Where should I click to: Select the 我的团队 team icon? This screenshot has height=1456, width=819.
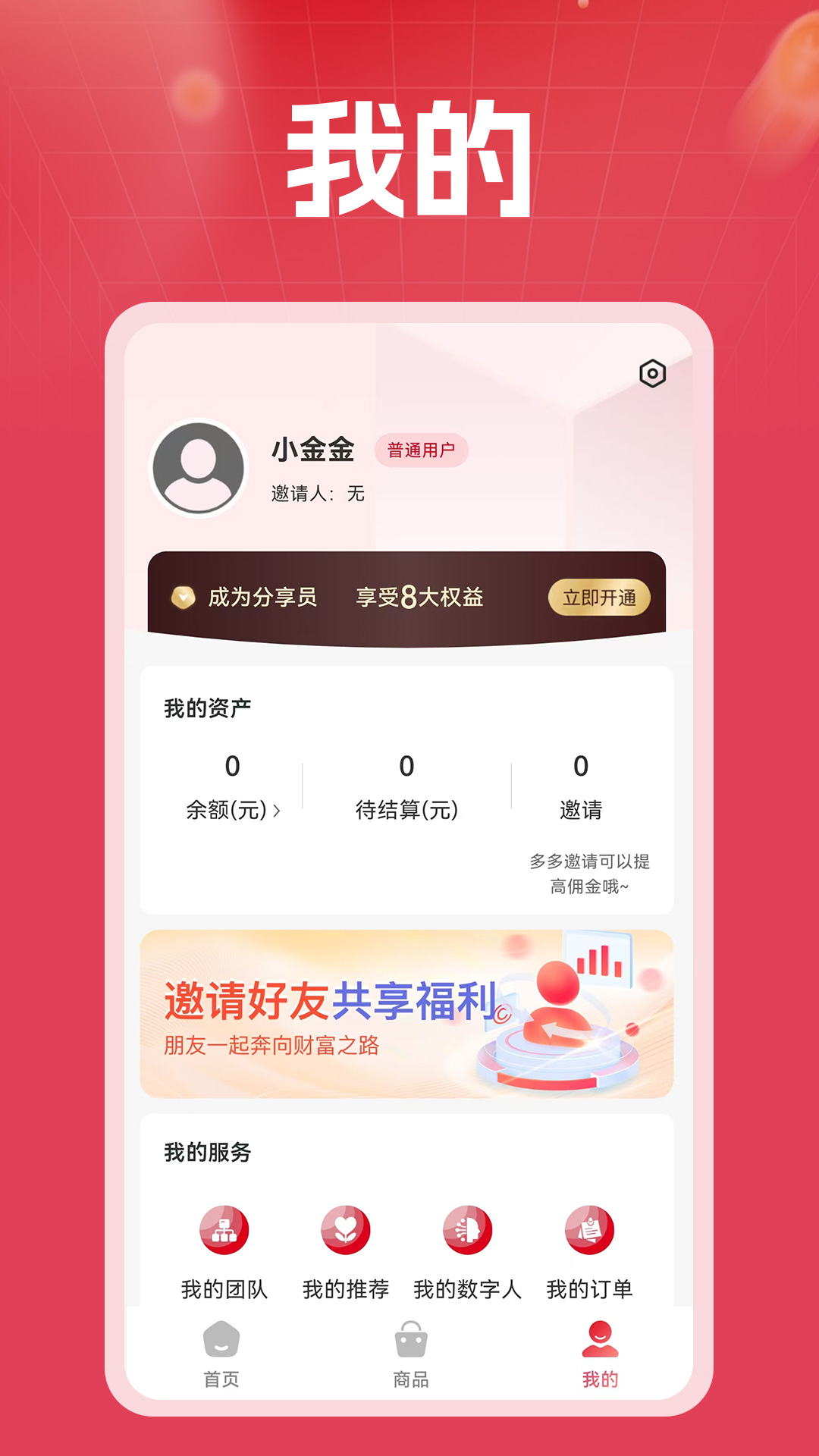pos(224,1230)
